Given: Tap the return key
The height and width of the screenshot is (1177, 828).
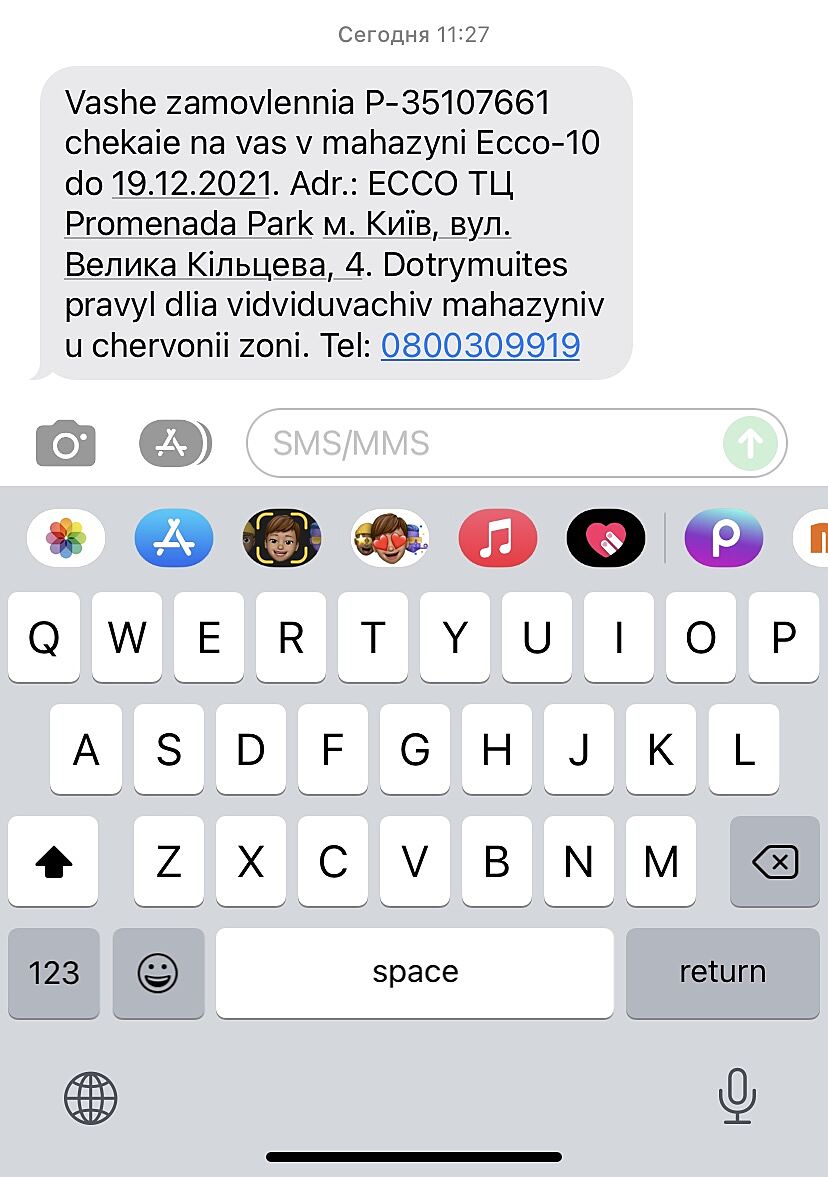Looking at the screenshot, I should coord(722,972).
